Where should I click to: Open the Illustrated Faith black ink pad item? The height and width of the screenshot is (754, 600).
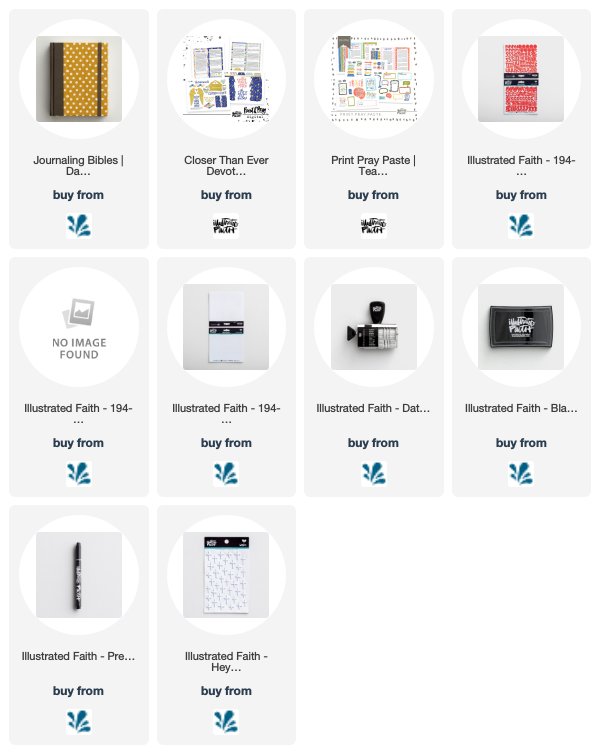click(x=520, y=328)
